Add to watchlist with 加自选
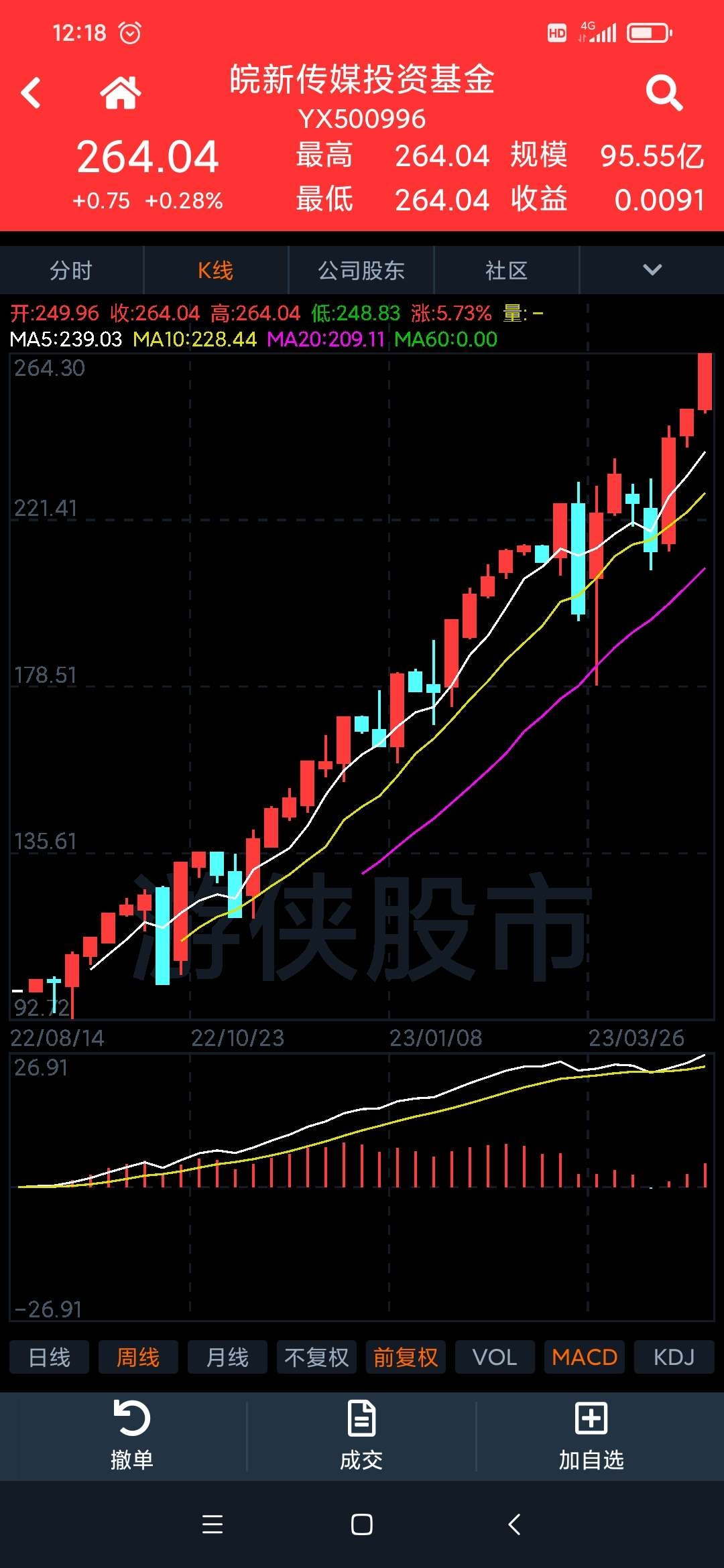The height and width of the screenshot is (1568, 724). coord(591,1435)
